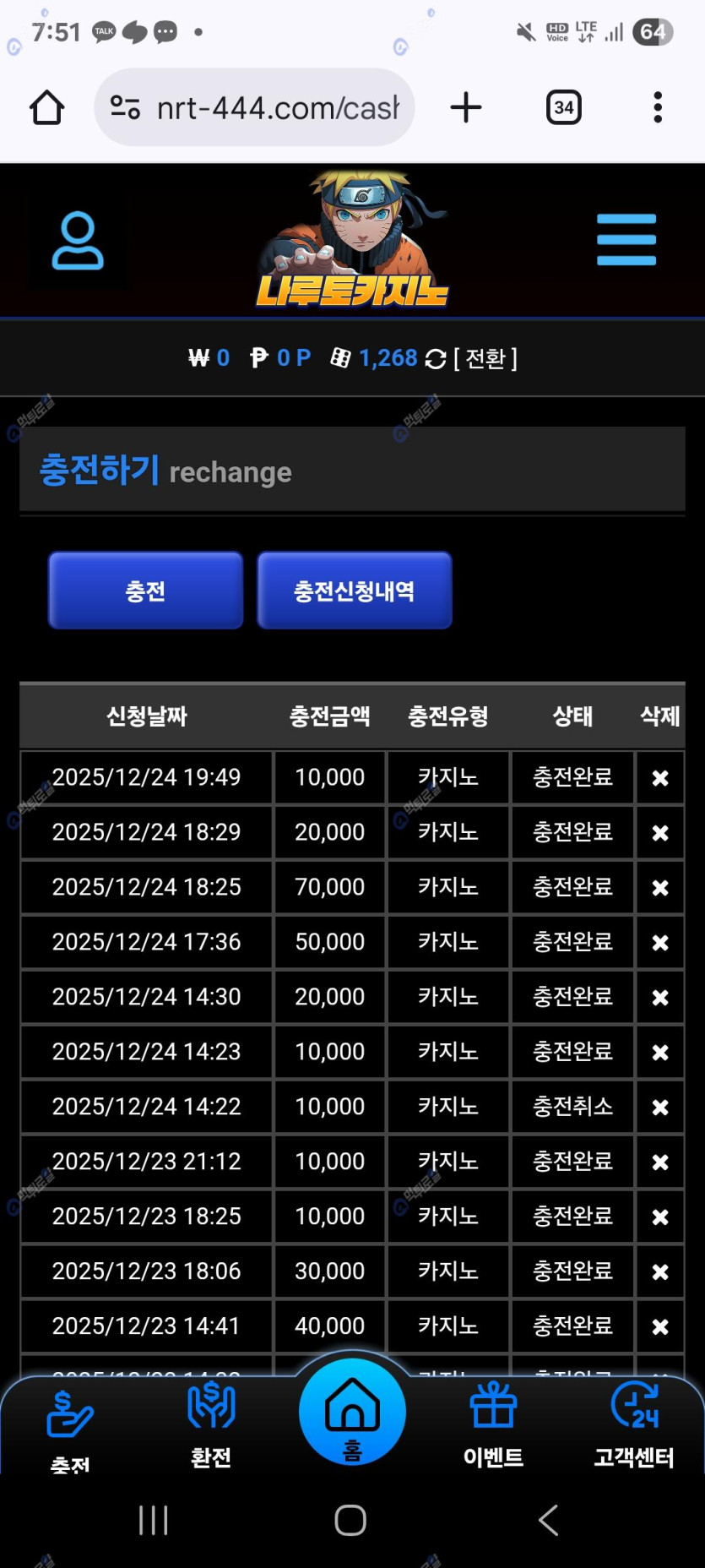View the 34 open tabs
Screen dimensions: 705x1568
563,108
